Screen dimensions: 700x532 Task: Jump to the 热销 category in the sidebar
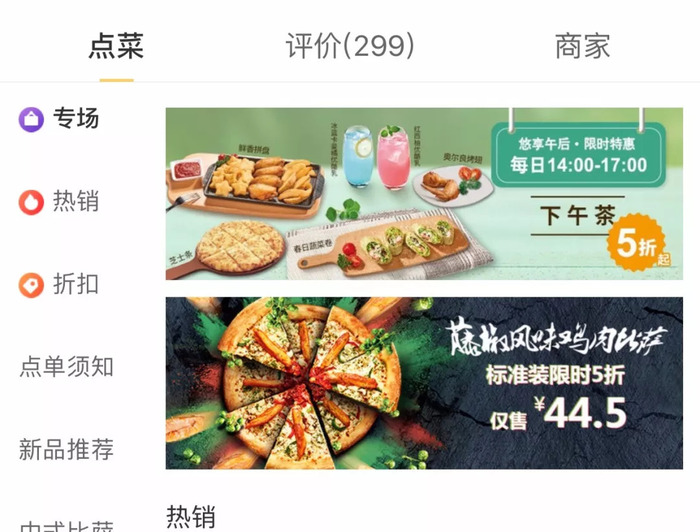(60, 202)
